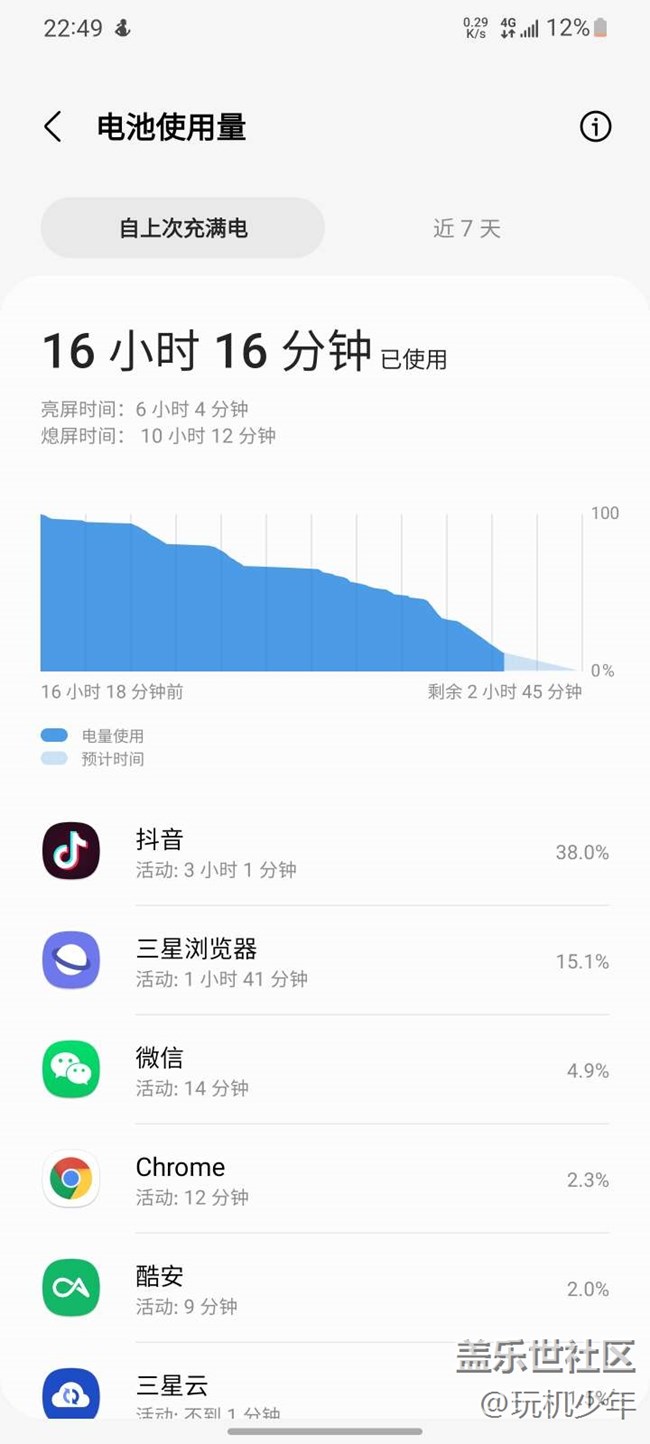
Task: View 酷安 battery usage details
Action: [x=325, y=1287]
